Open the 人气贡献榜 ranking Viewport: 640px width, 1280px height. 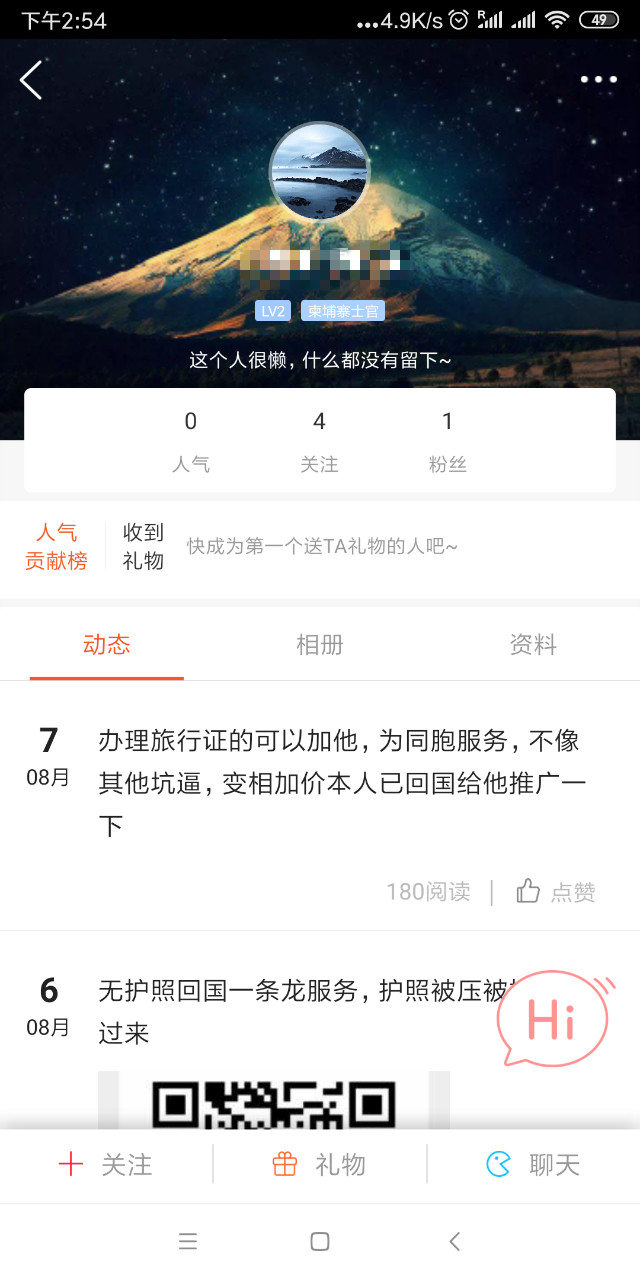point(56,546)
